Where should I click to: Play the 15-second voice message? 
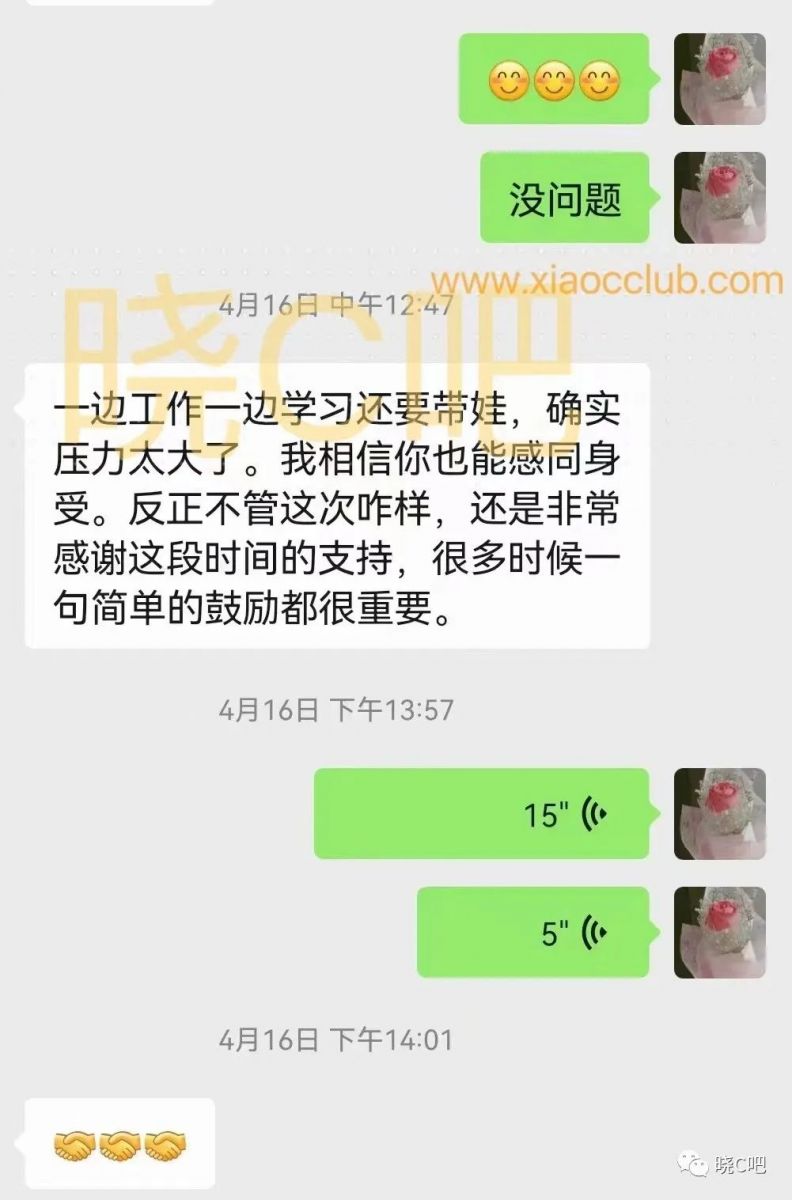point(482,814)
